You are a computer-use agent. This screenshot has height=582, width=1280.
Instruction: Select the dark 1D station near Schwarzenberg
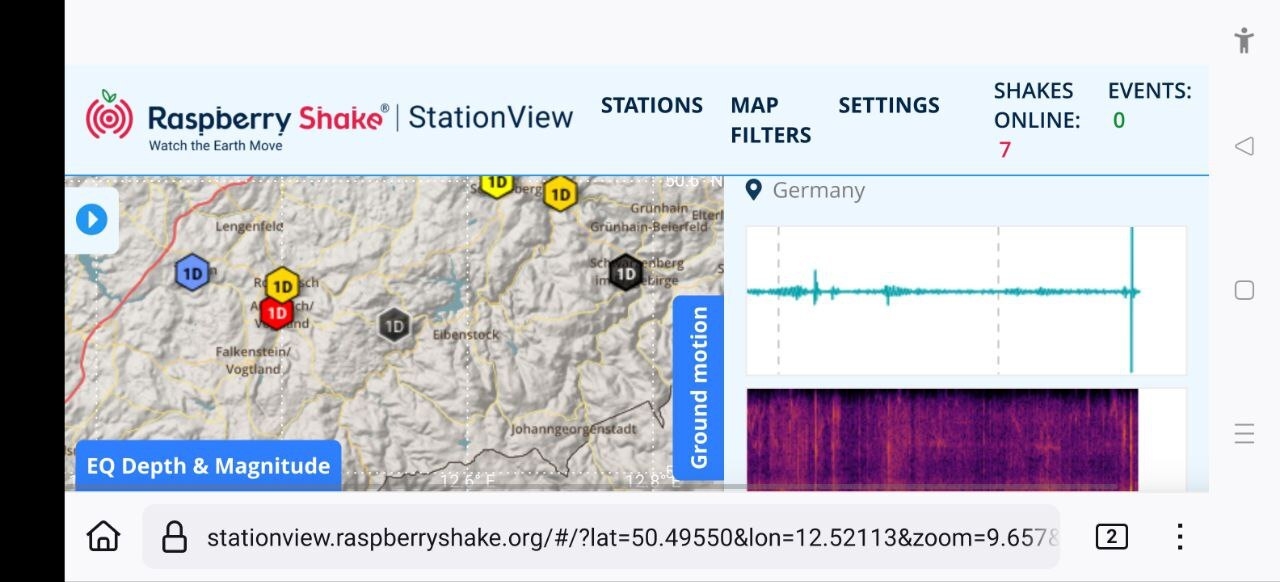(625, 272)
